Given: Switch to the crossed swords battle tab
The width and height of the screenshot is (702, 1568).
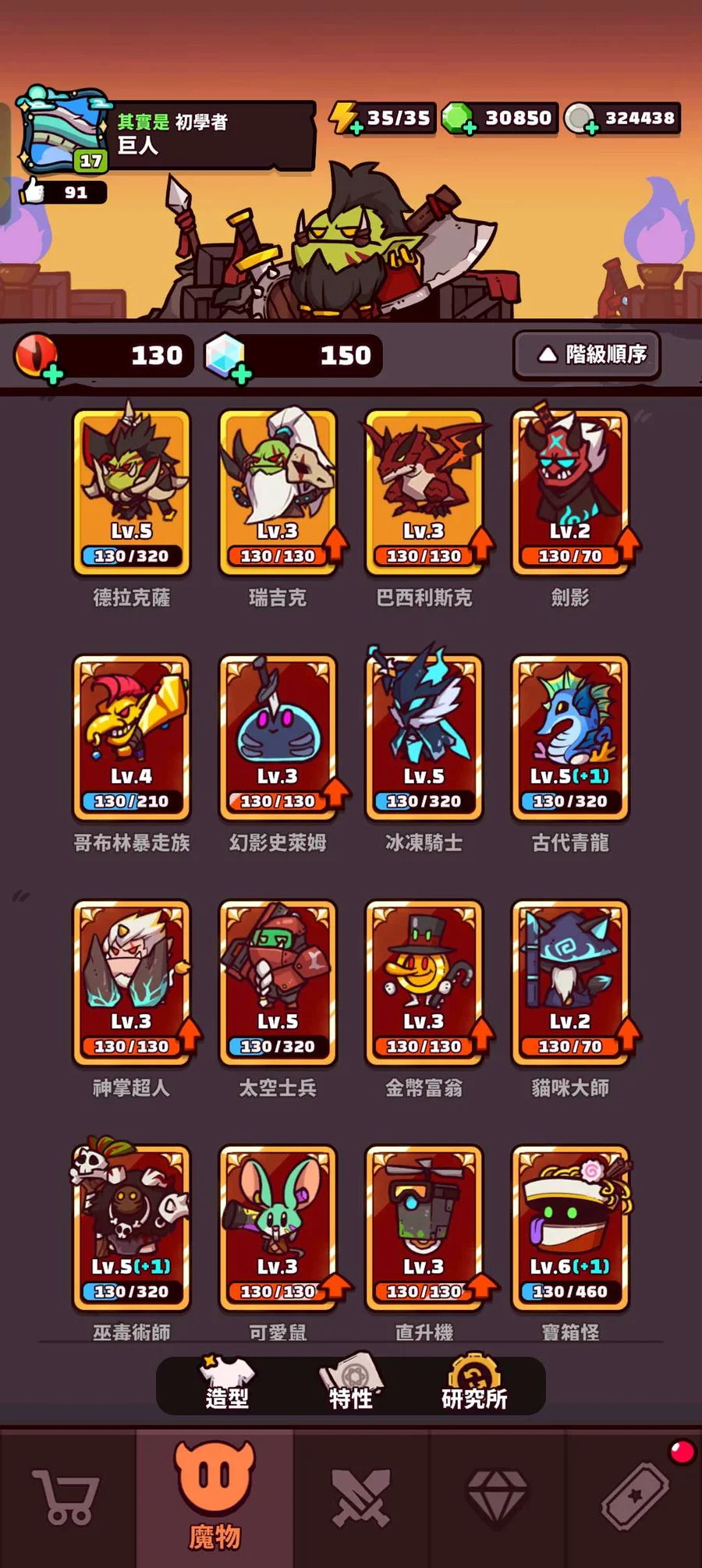Looking at the screenshot, I should pyautogui.click(x=361, y=1498).
